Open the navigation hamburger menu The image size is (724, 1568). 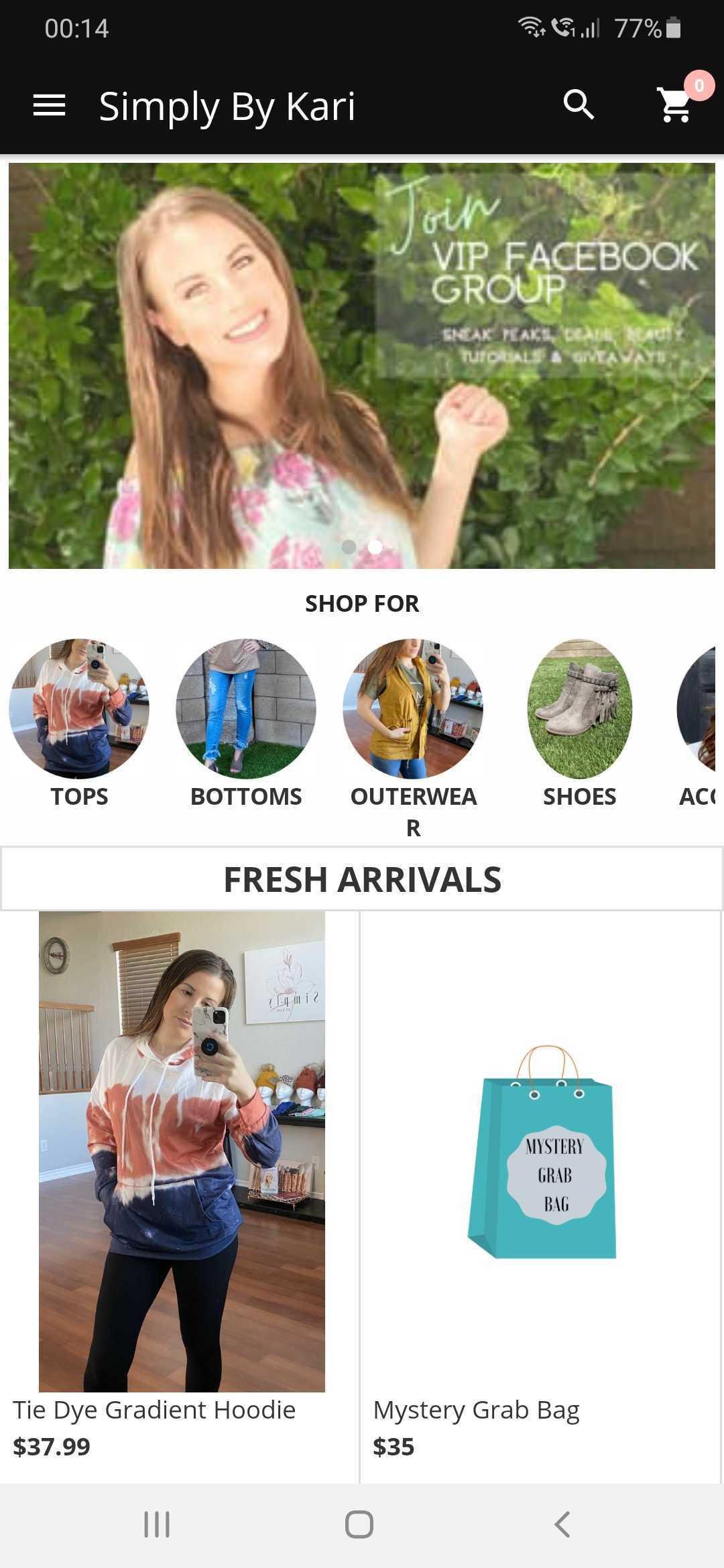point(48,105)
